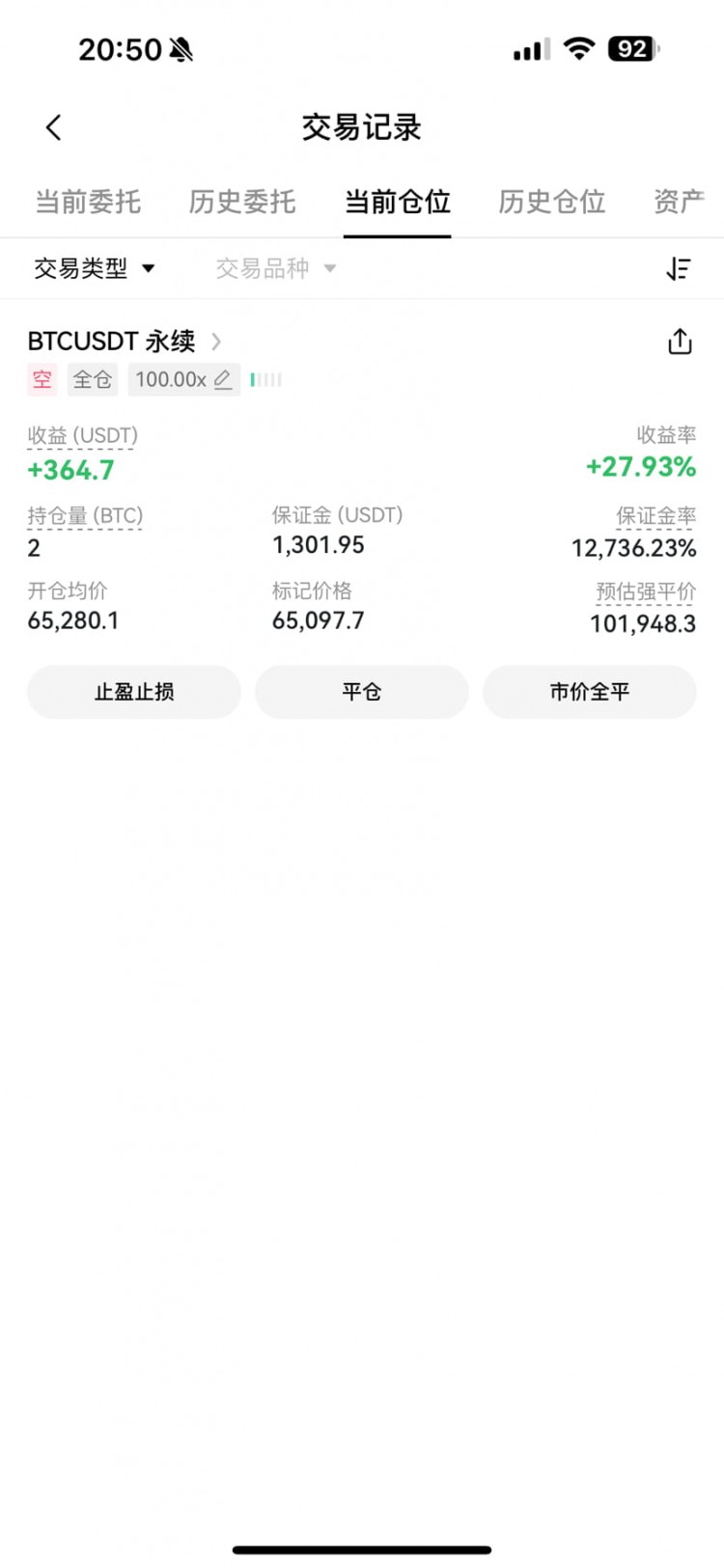724x1568 pixels.
Task: Switch to the 历史仓位 tab
Action: [x=551, y=202]
